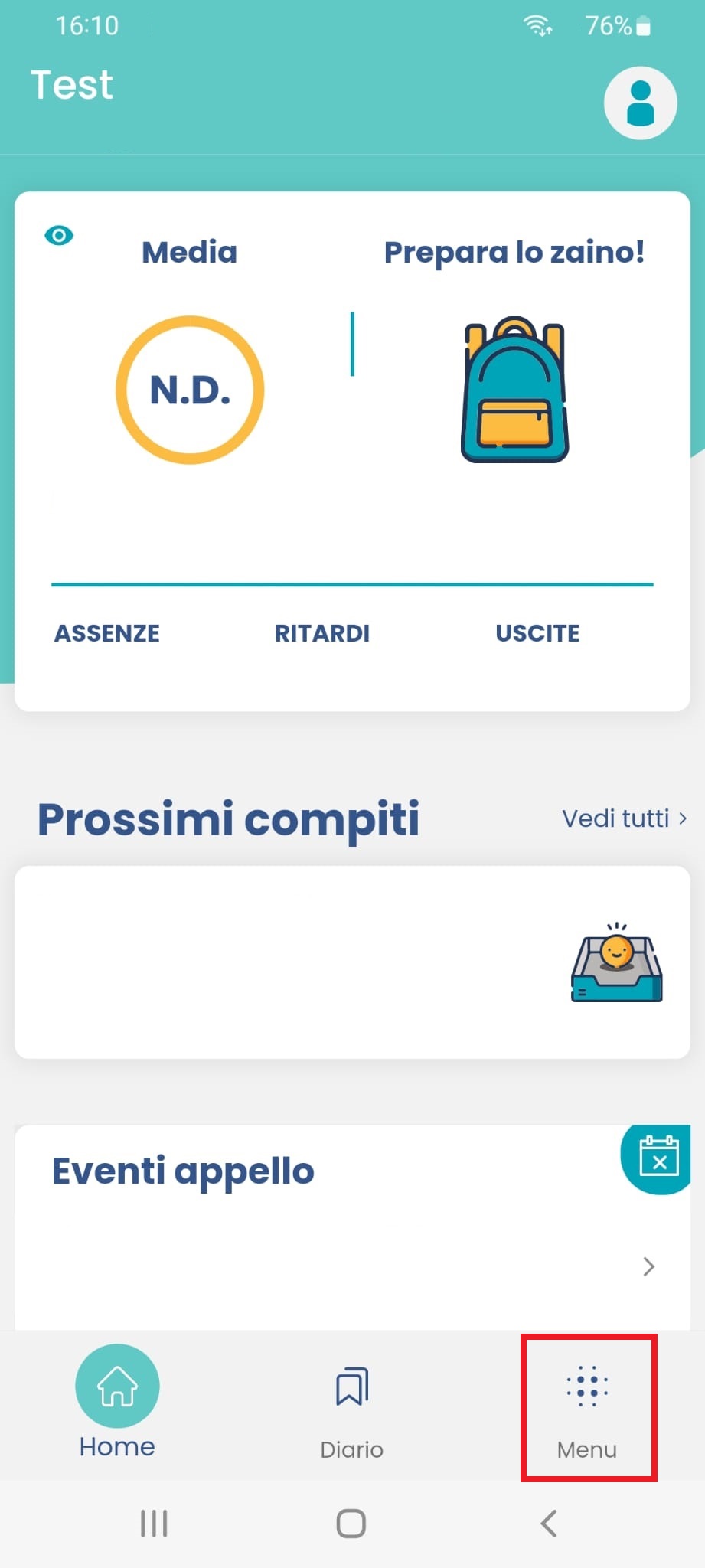Open the Prepara lo zaino backpack

coord(514,390)
